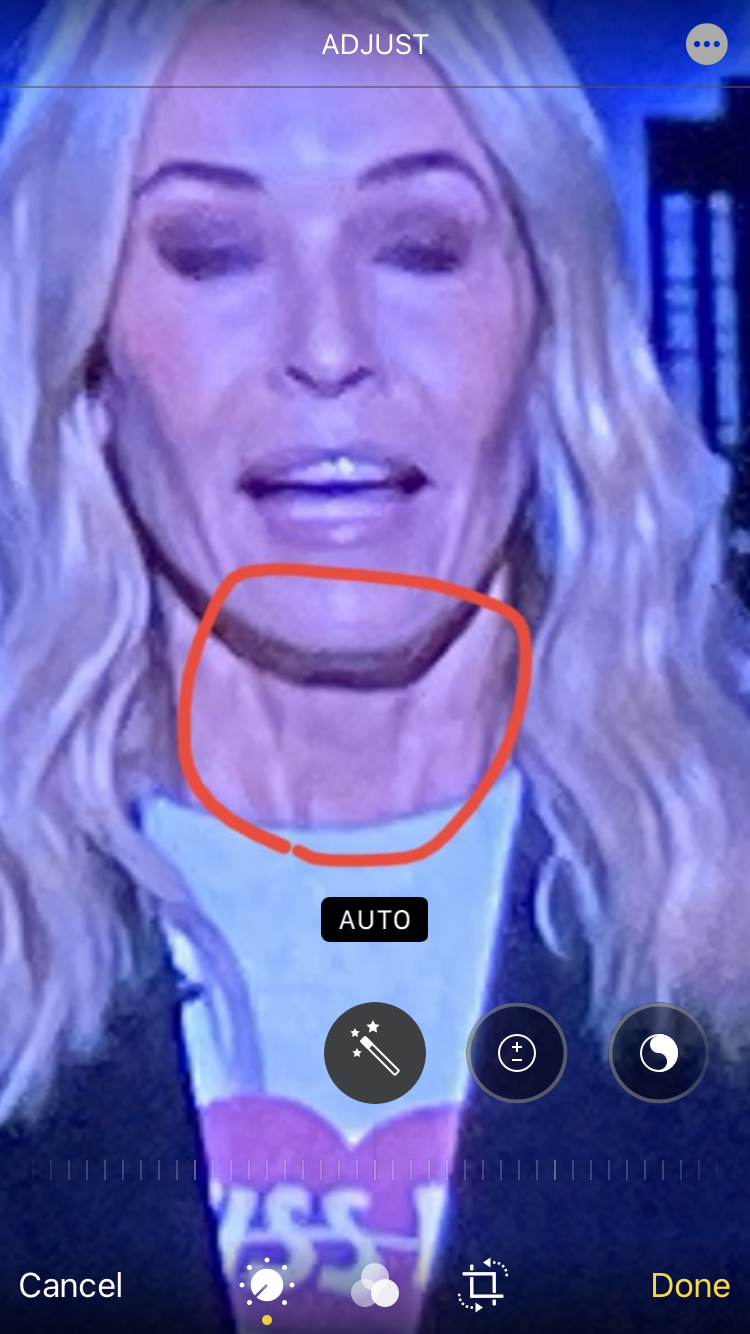Apply the Auto enhance magic wand
The image size is (750, 1334).
375,1053
